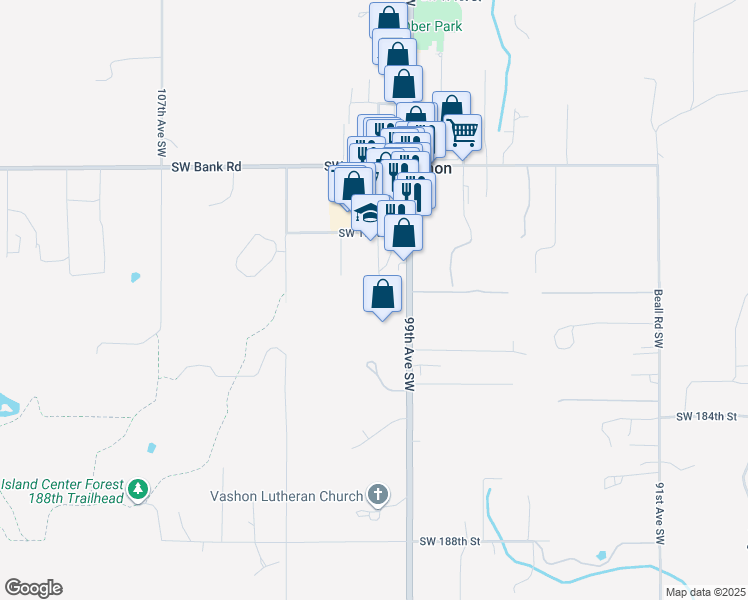Screen dimensions: 748x600
Task: Open the Vashon Lutheran Church place marker
Action: pos(377,493)
